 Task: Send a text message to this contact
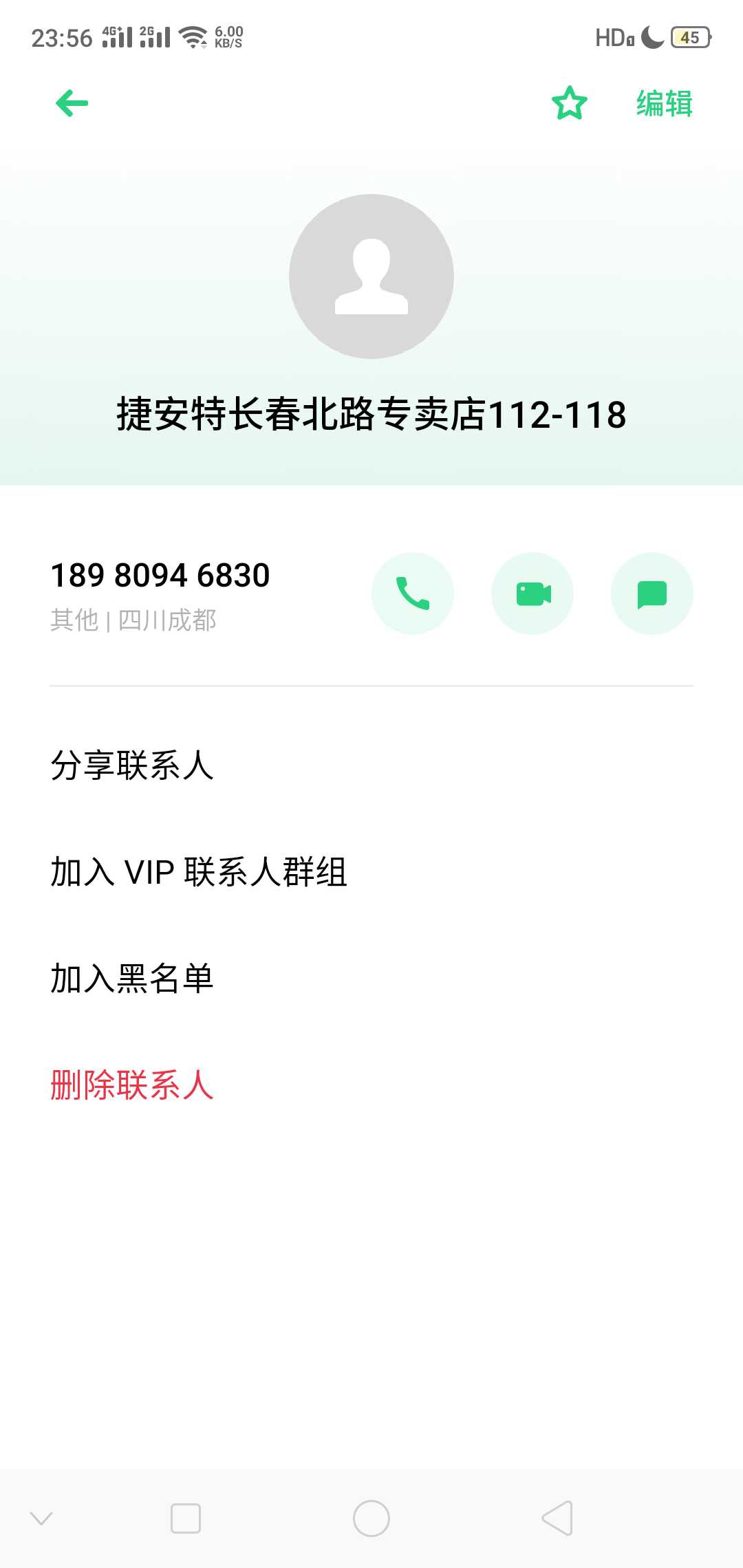(652, 594)
